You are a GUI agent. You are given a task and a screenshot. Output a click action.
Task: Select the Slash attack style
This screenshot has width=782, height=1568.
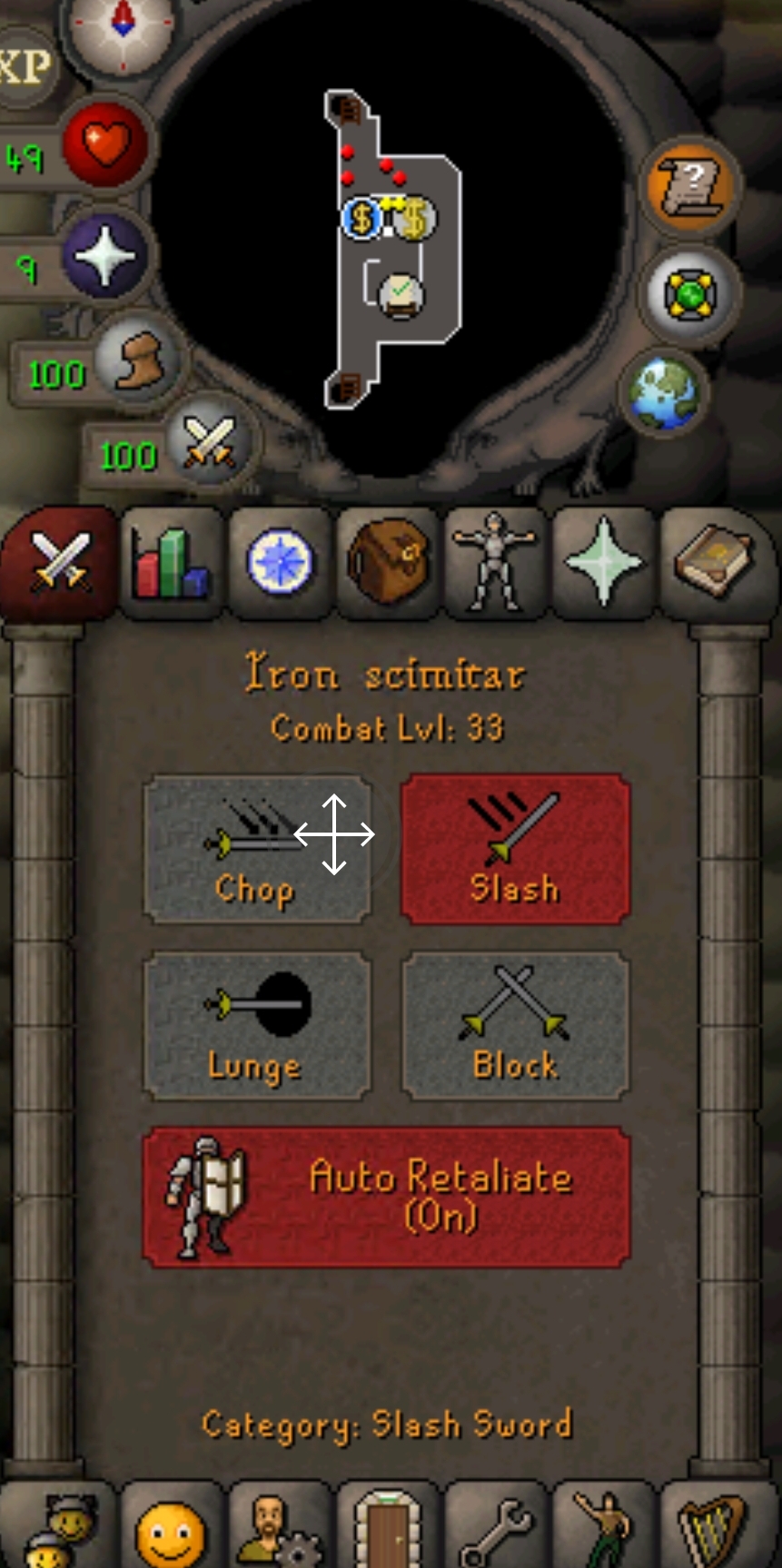[x=515, y=849]
